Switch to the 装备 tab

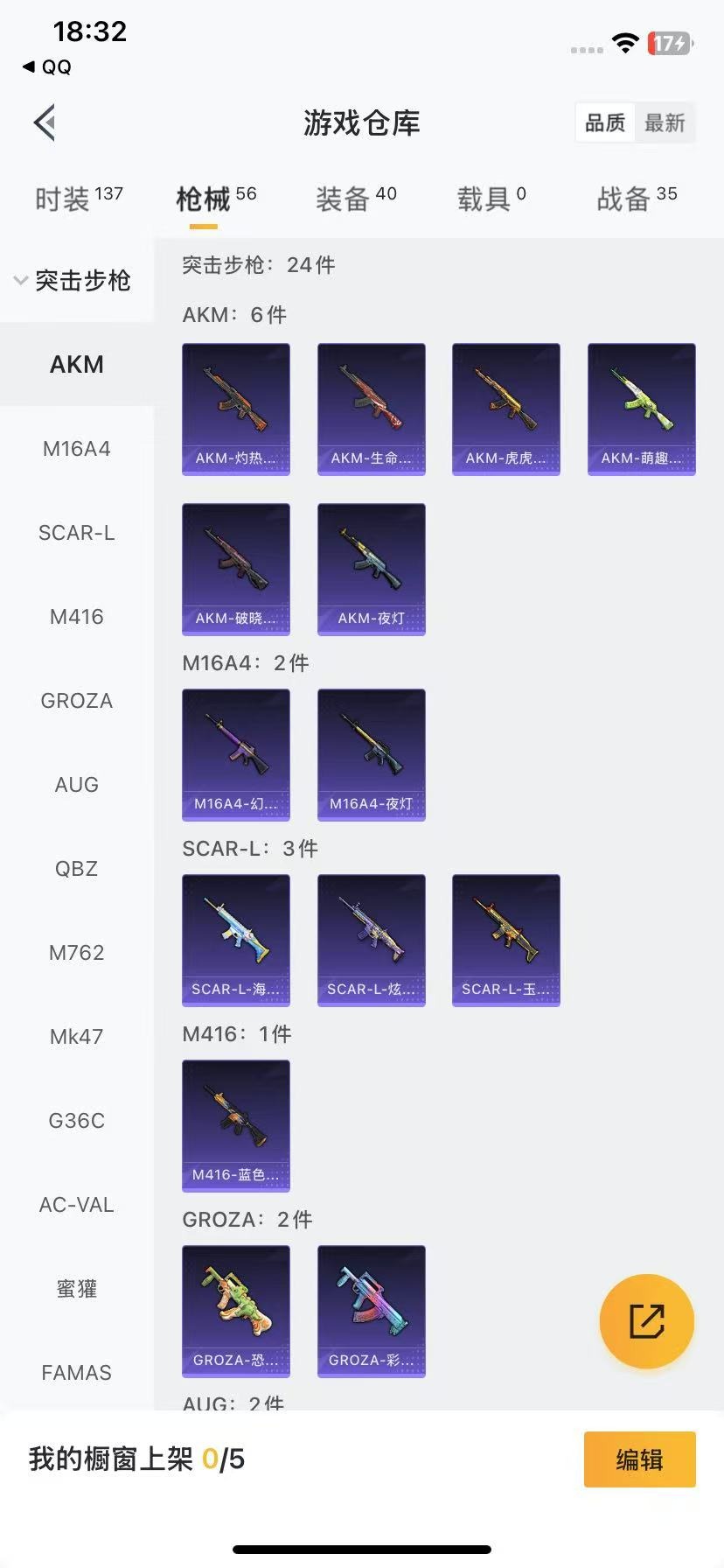(355, 199)
